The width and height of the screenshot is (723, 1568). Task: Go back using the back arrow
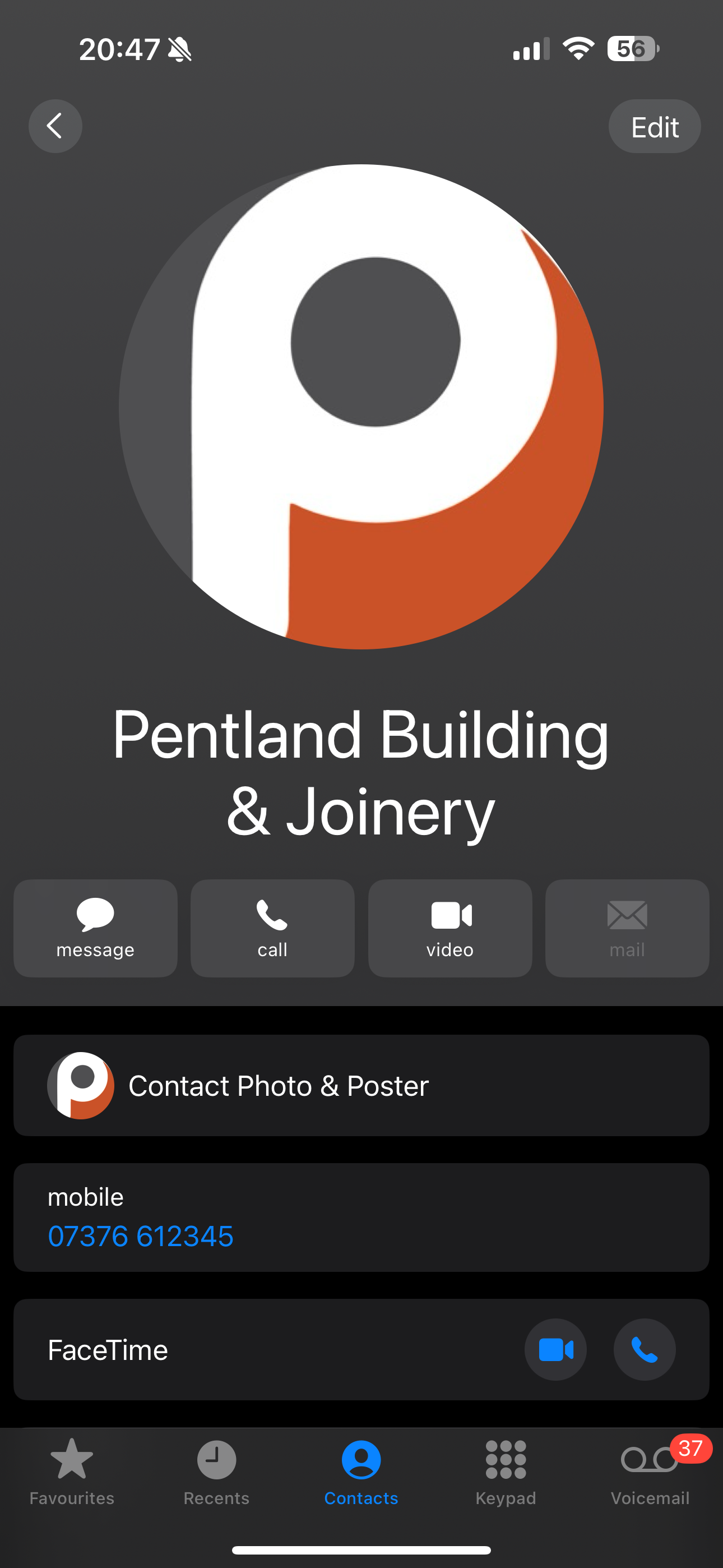(x=55, y=126)
